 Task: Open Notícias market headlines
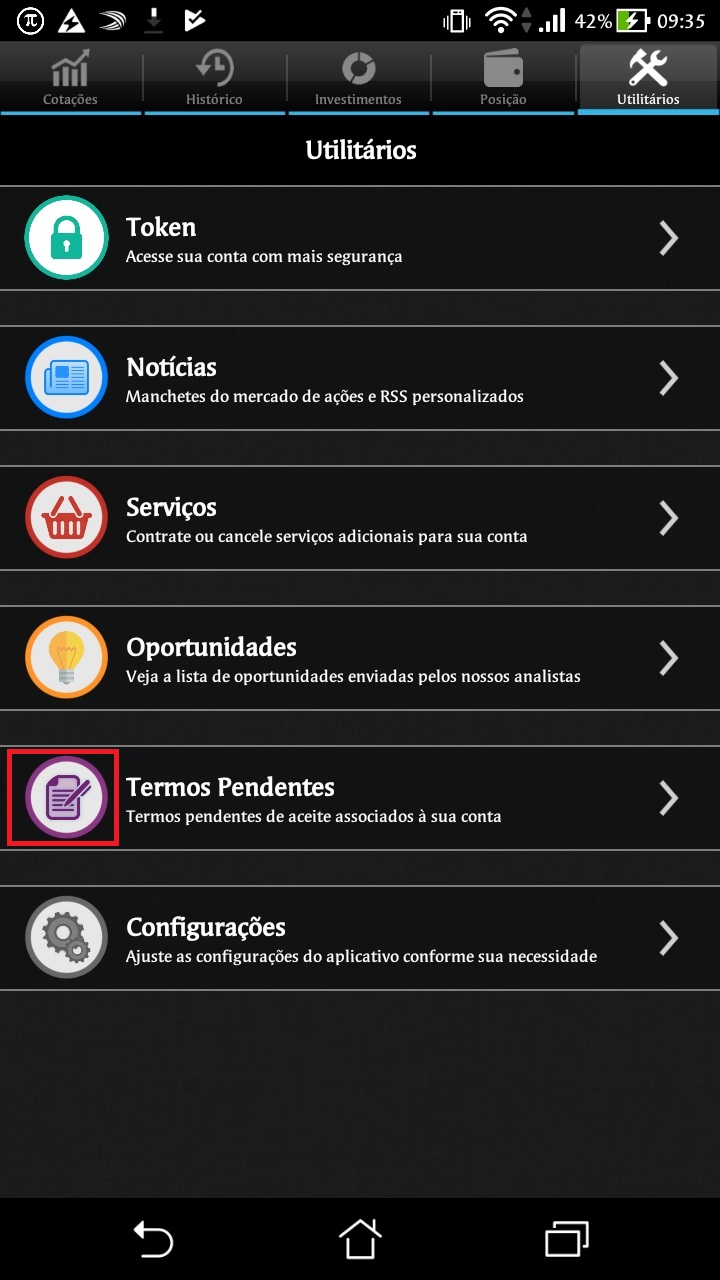[x=360, y=378]
